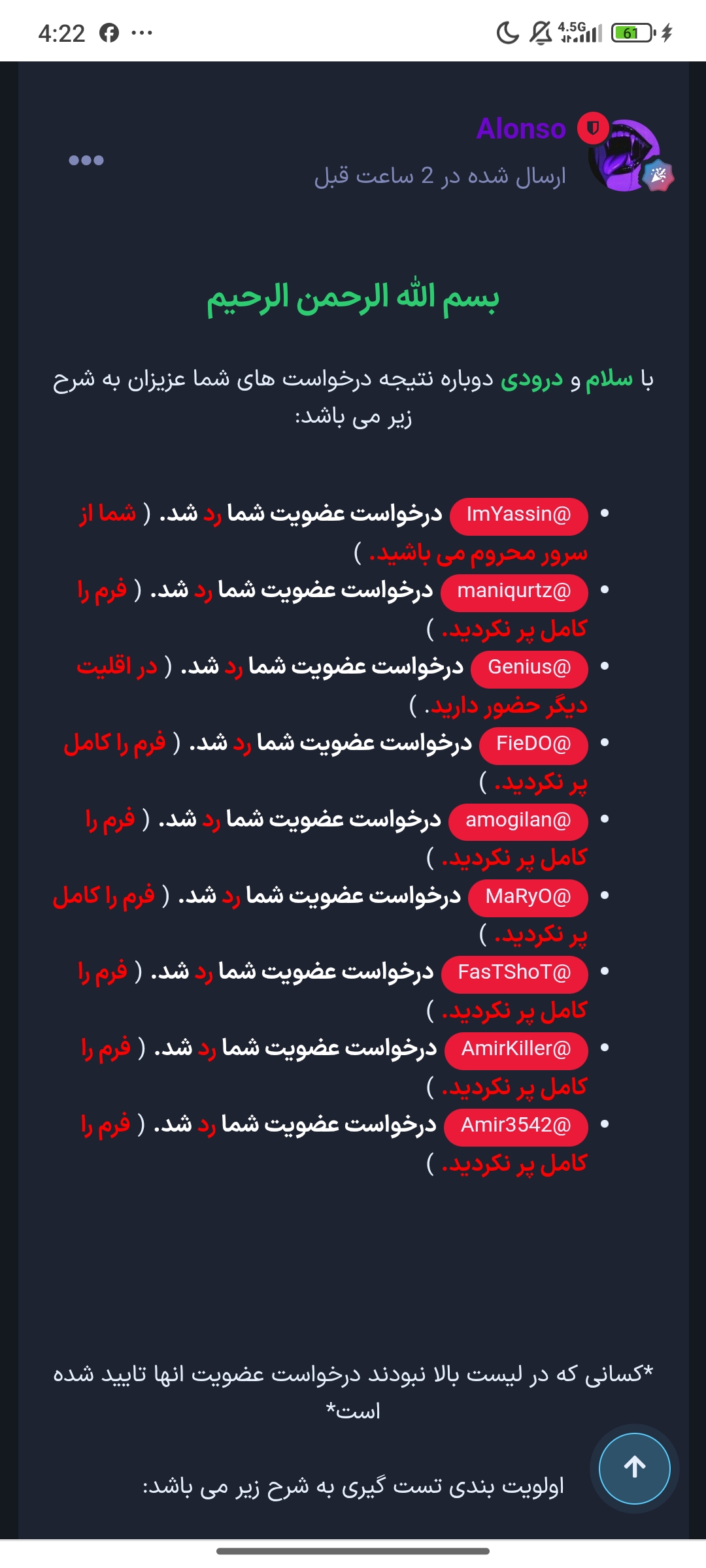This screenshot has width=706, height=1568.
Task: Open the @maniqurtz mention
Action: [x=514, y=591]
